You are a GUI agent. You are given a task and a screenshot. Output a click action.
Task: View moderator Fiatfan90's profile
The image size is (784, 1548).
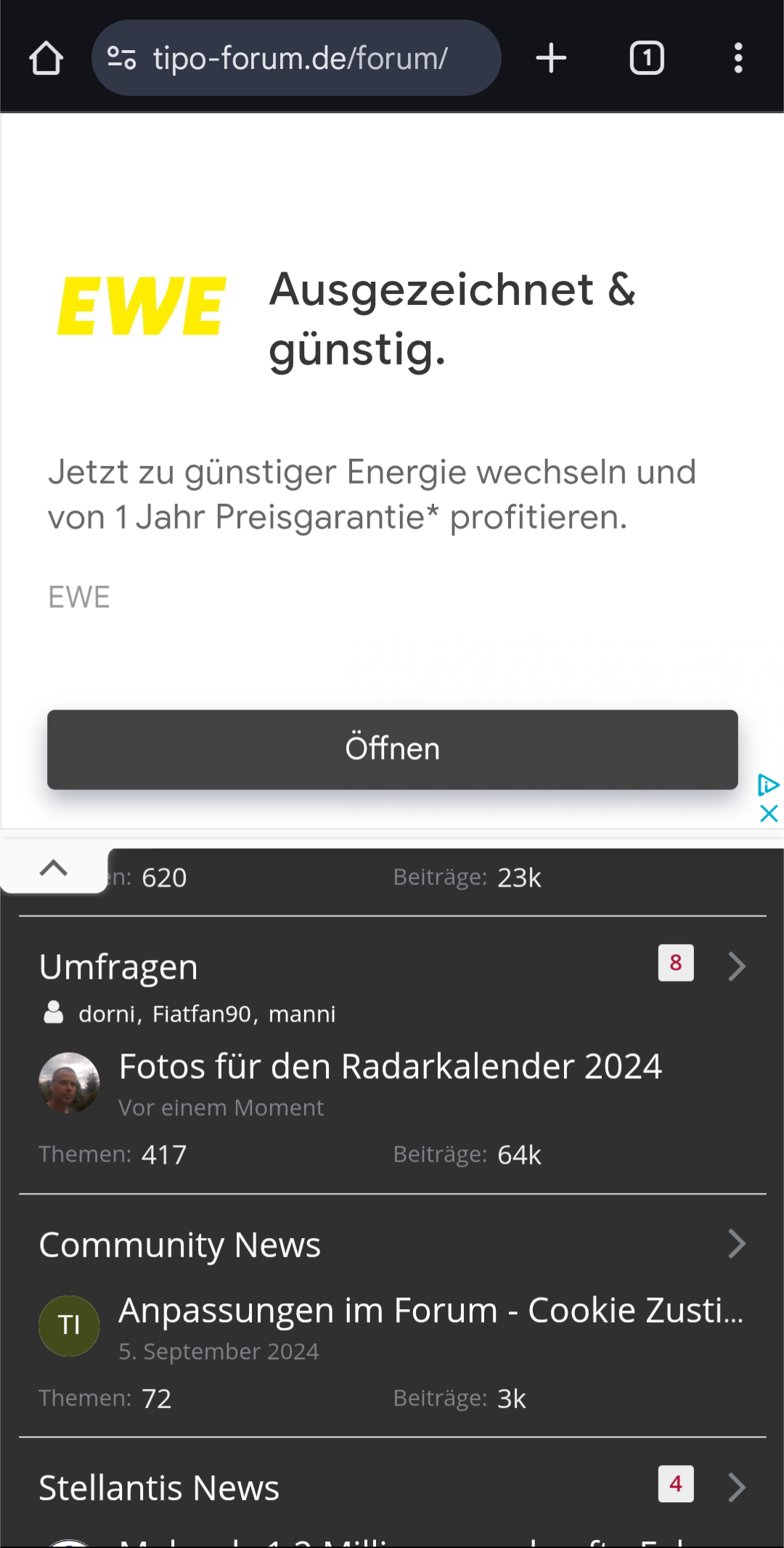pyautogui.click(x=202, y=1014)
